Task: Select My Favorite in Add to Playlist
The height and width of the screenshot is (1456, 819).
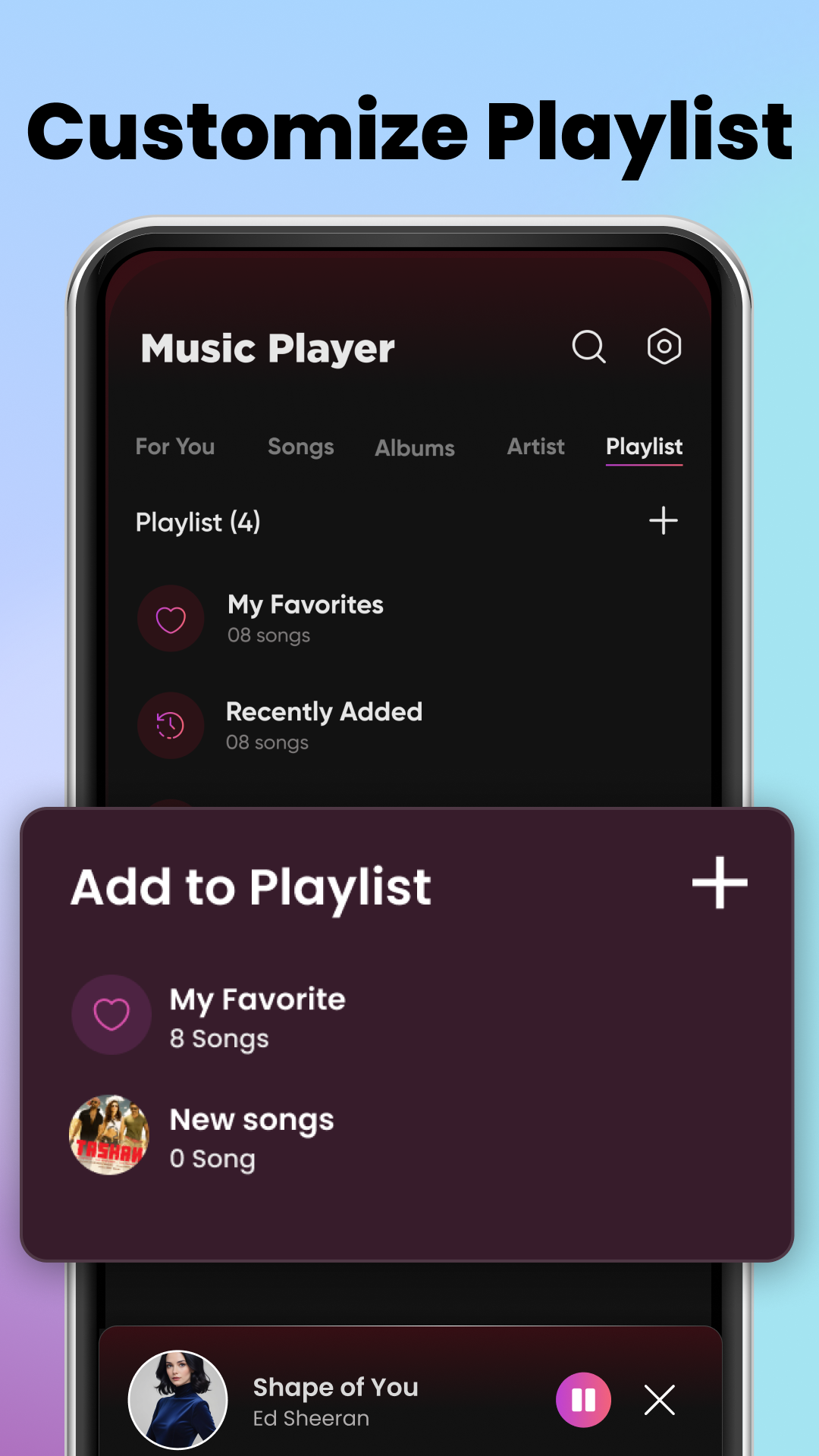Action: coord(257,1014)
